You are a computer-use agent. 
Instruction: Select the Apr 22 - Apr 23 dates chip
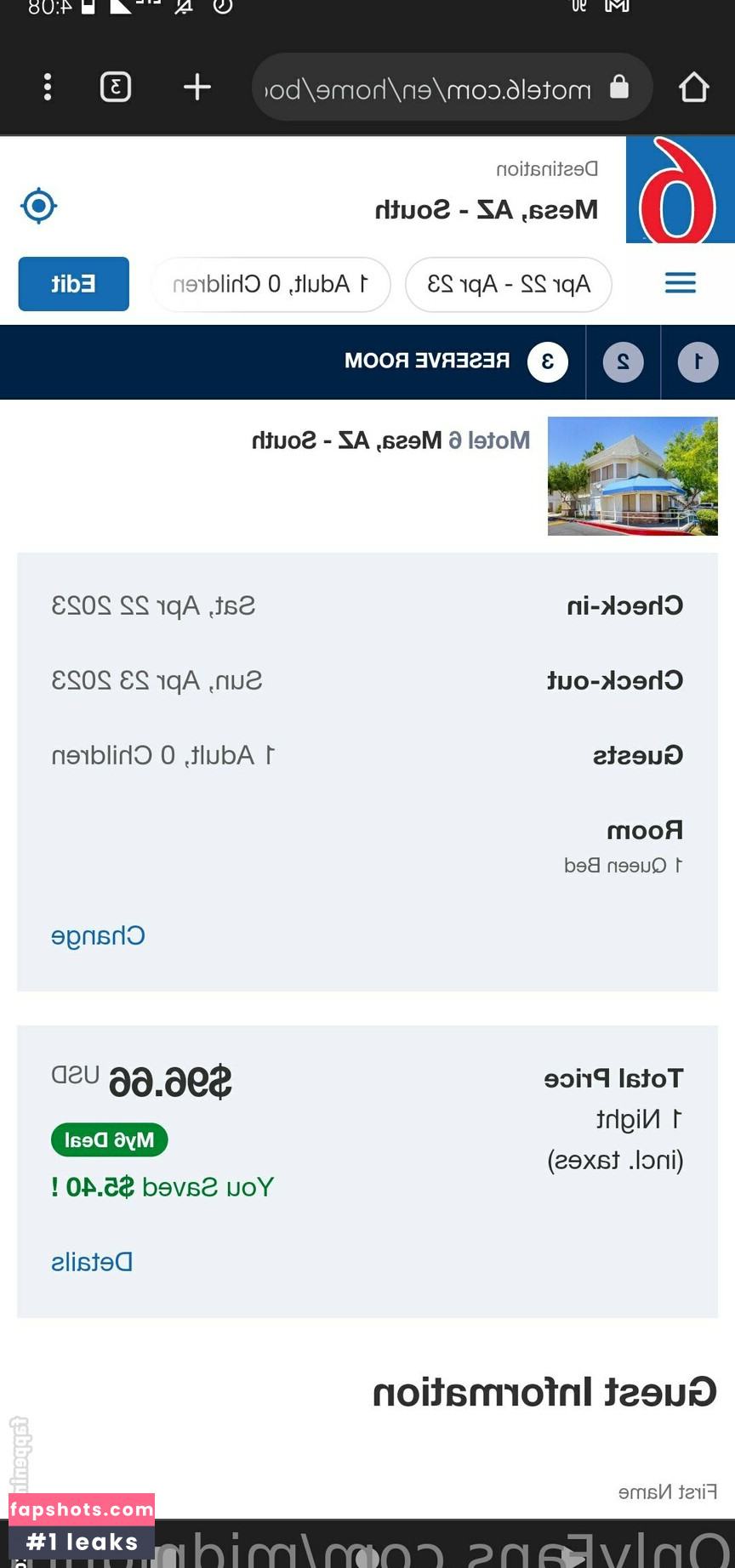(508, 284)
